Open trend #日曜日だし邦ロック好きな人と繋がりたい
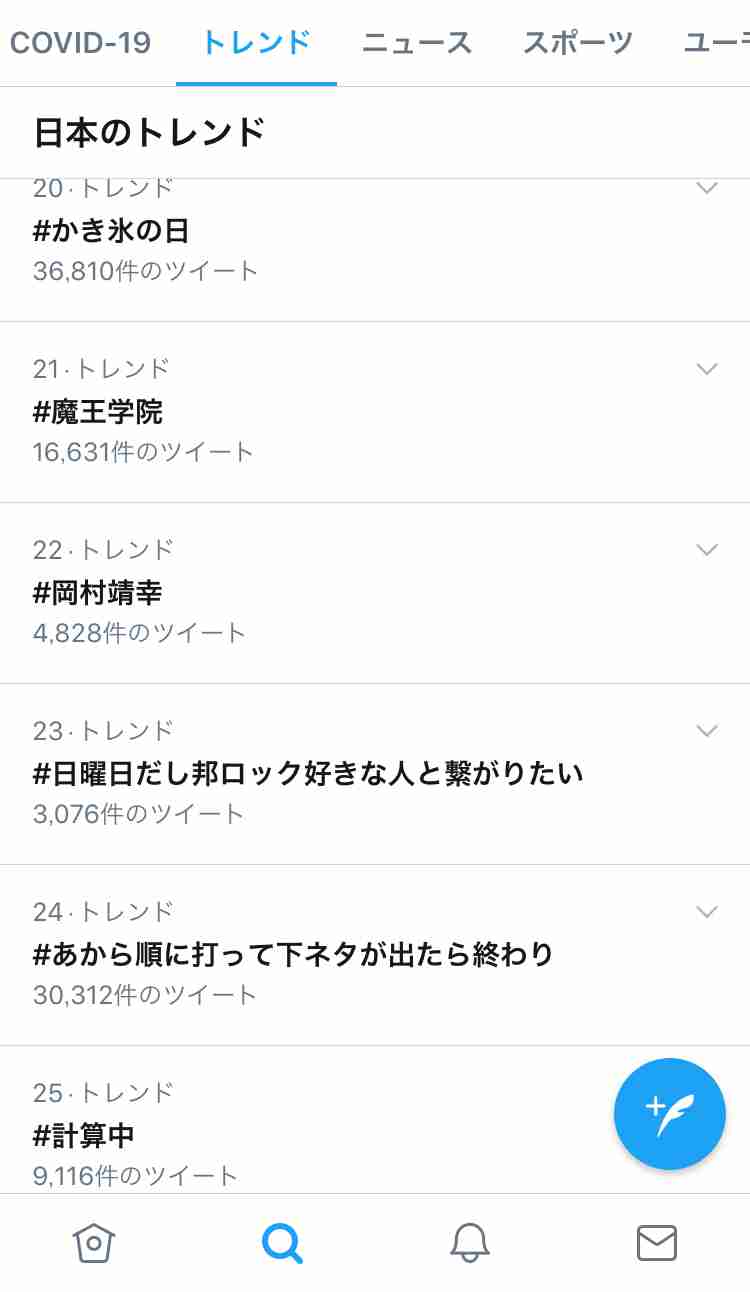750x1292 pixels. [x=375, y=774]
